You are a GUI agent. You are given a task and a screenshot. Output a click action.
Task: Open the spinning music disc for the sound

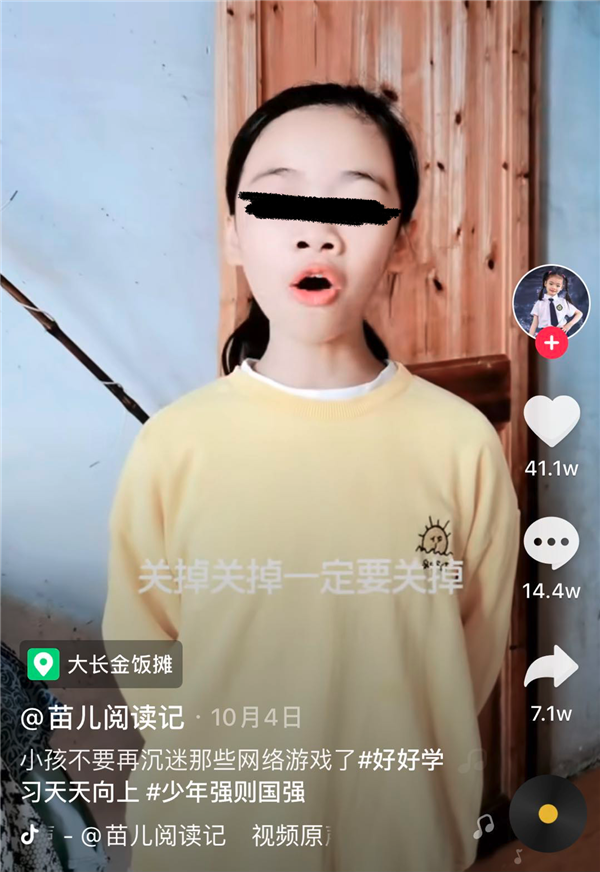pos(547,813)
